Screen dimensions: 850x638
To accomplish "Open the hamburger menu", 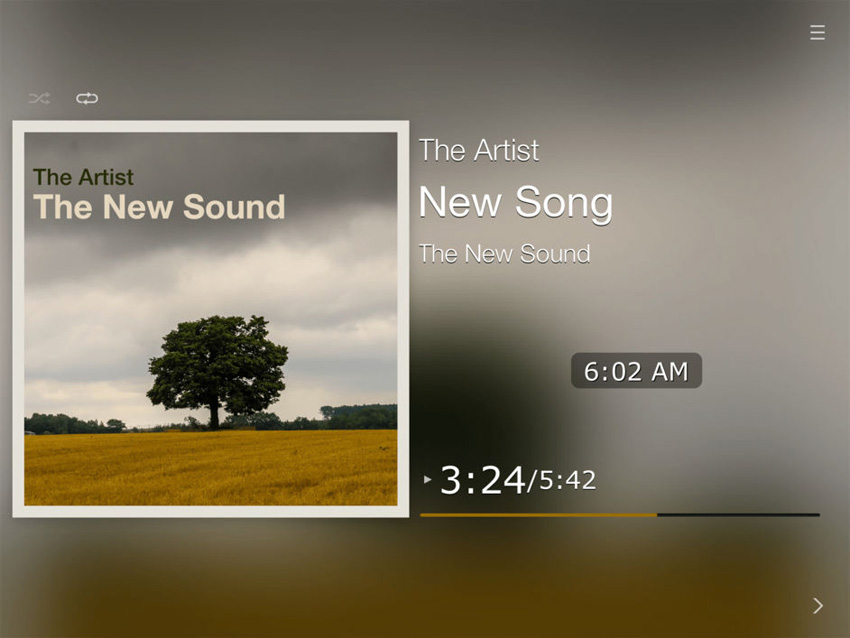I will point(817,33).
